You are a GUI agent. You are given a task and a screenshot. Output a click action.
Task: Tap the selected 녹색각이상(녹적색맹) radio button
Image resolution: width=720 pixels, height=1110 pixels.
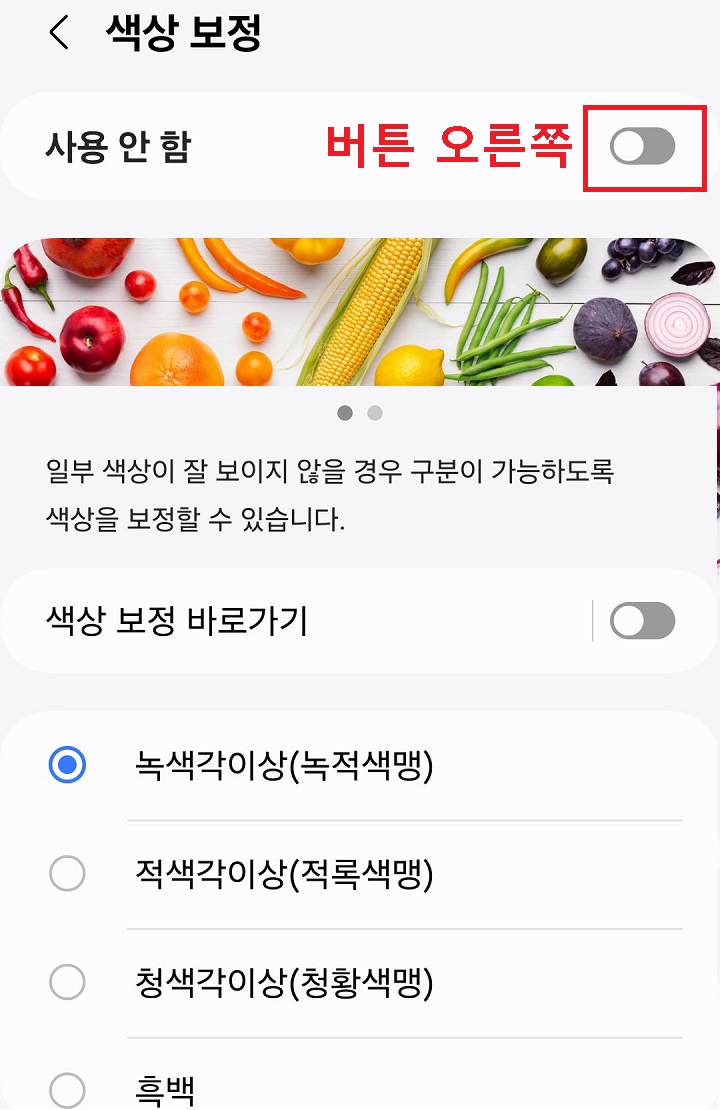pos(66,763)
